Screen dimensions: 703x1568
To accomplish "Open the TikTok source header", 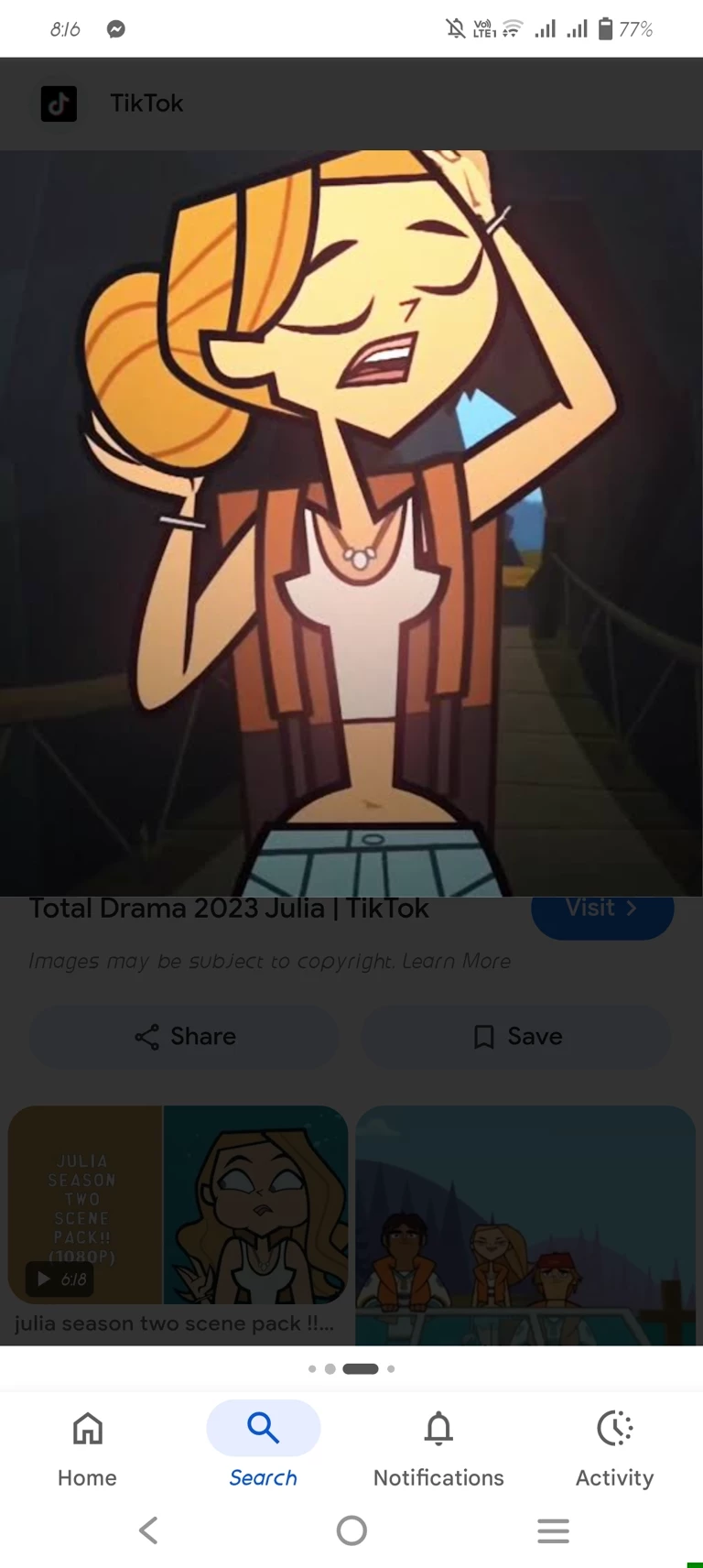I will coord(146,103).
